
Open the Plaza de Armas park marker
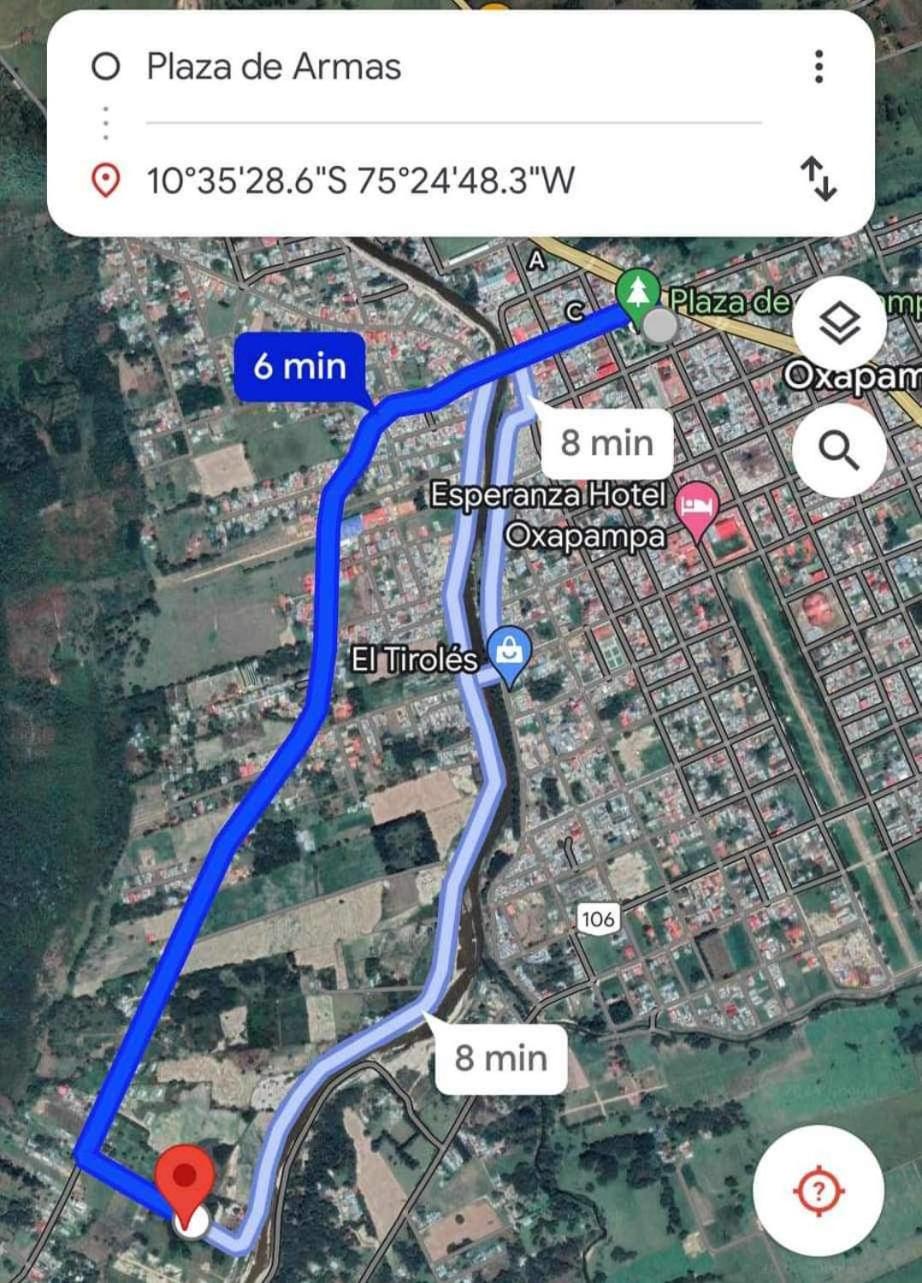pos(637,291)
